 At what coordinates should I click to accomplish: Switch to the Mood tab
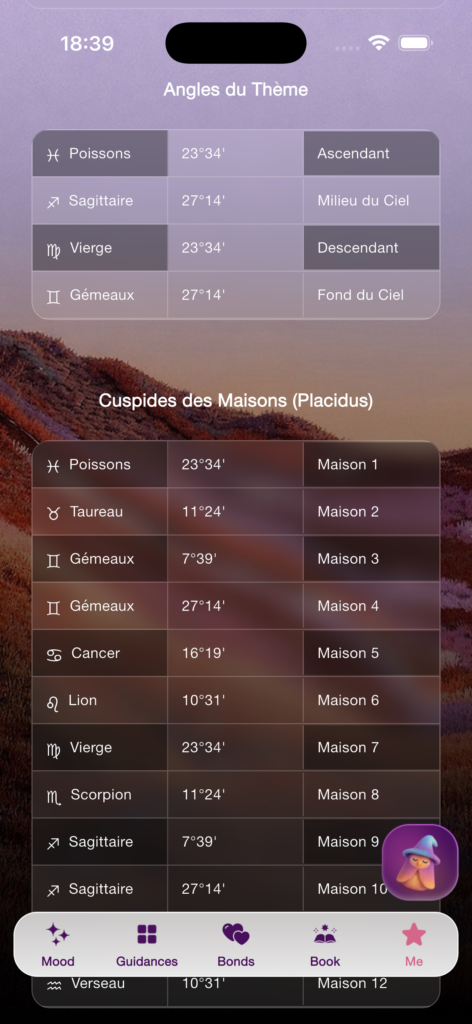coord(58,944)
